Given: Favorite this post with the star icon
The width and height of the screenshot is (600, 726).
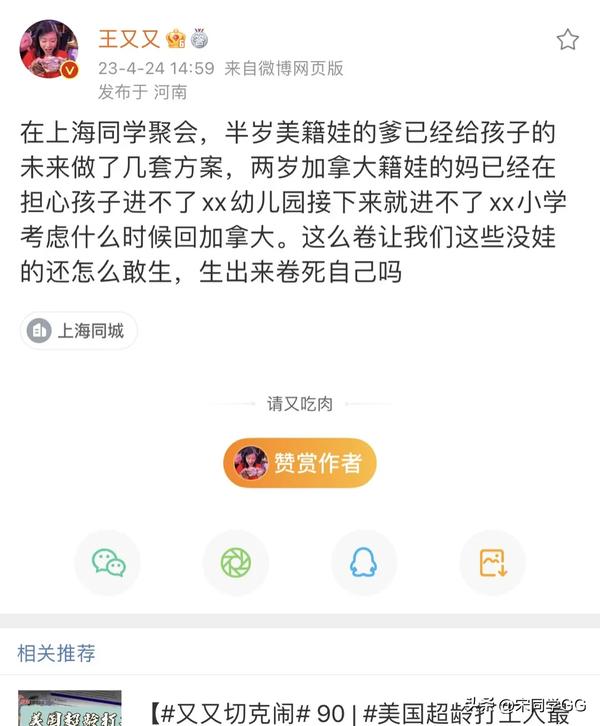Looking at the screenshot, I should tap(567, 40).
